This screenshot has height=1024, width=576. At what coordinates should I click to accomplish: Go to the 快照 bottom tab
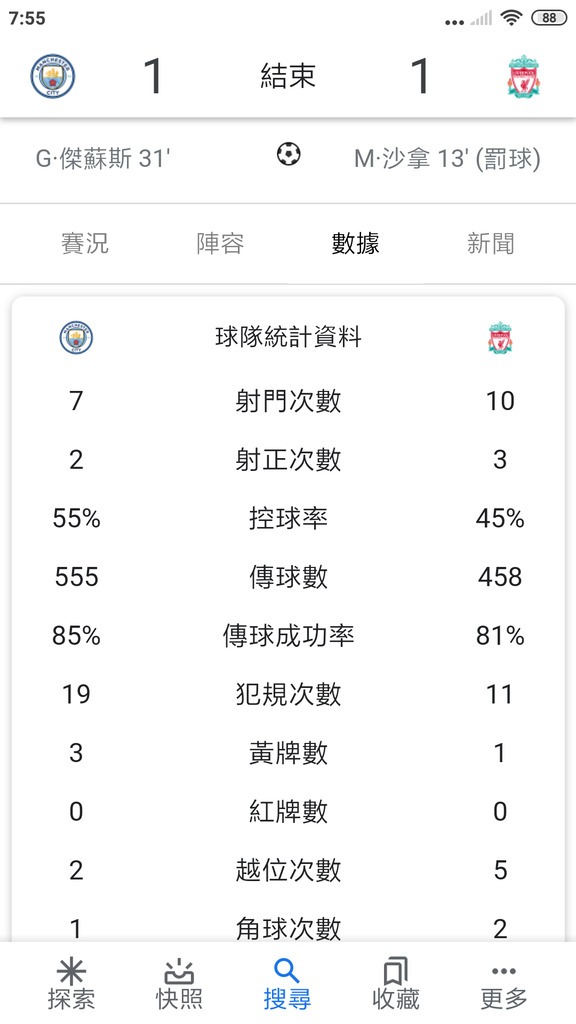179,984
